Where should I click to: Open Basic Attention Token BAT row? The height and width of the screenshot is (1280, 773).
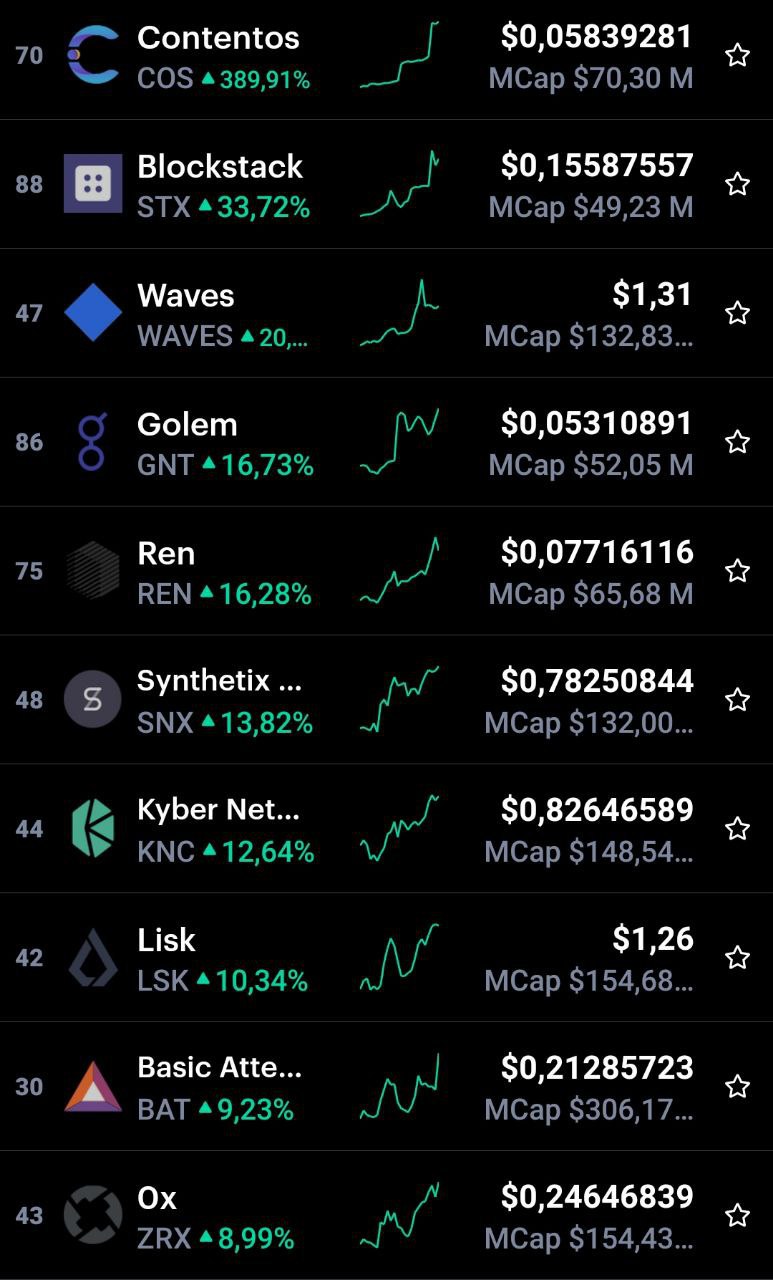(x=386, y=1087)
